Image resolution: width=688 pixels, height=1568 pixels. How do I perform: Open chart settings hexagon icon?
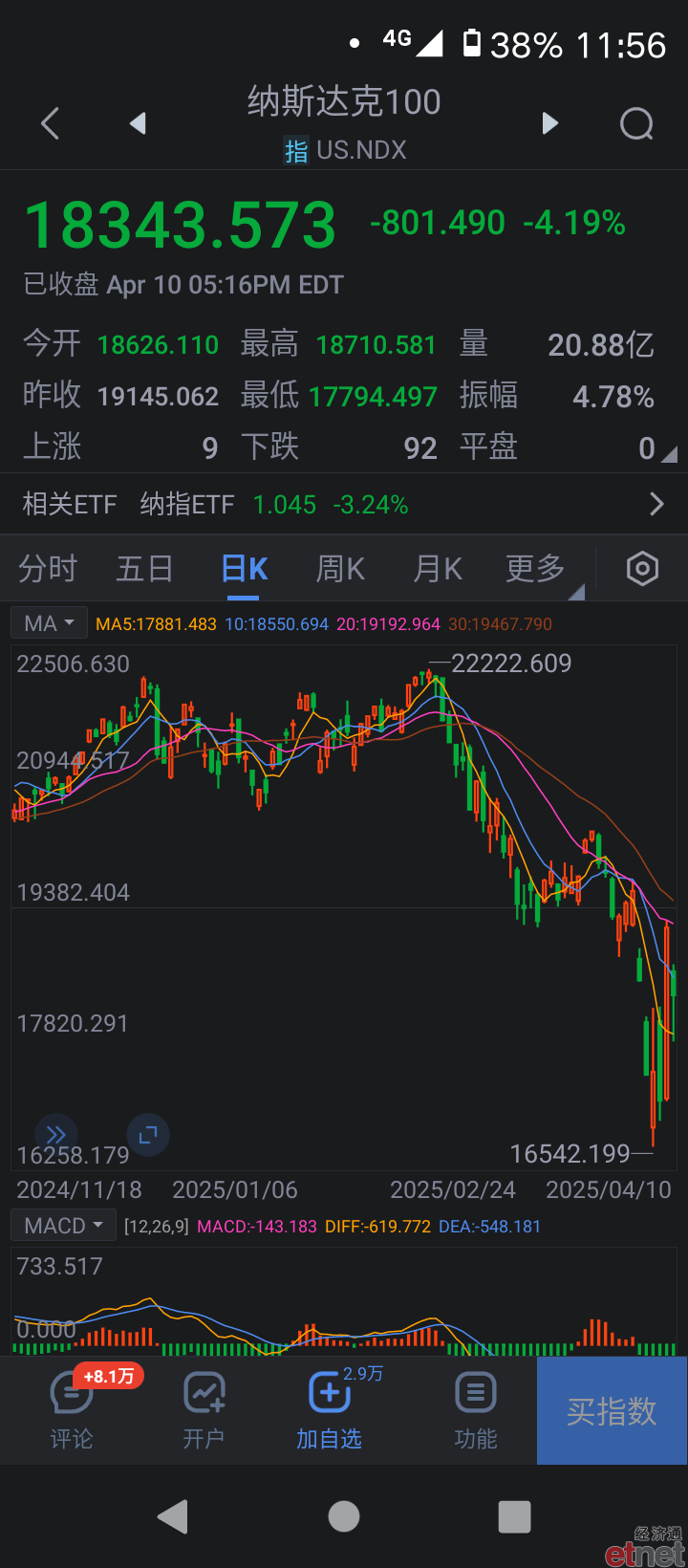coord(642,569)
